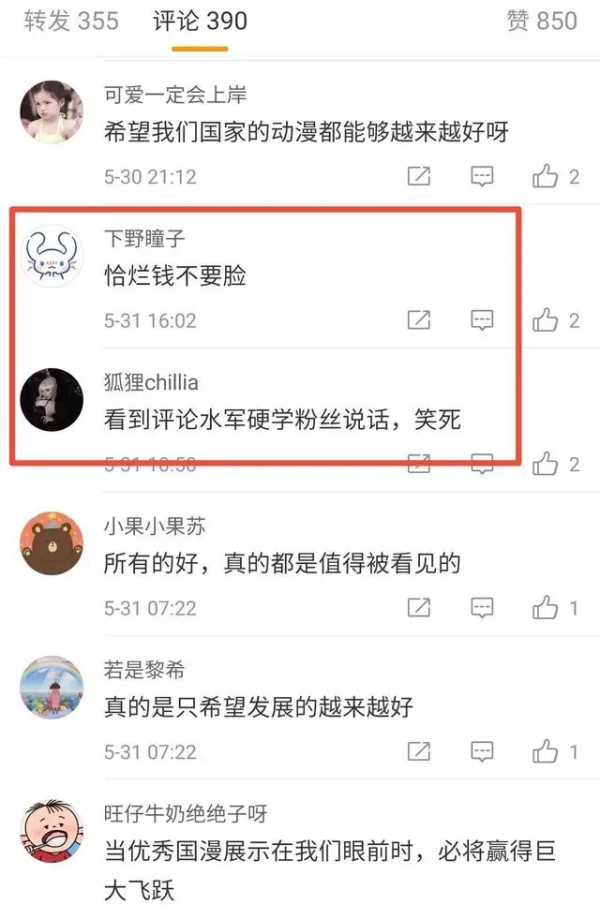Screen dimensions: 600x919
Task: Like the comment by 可爱一定会上岸
Action: [545, 177]
